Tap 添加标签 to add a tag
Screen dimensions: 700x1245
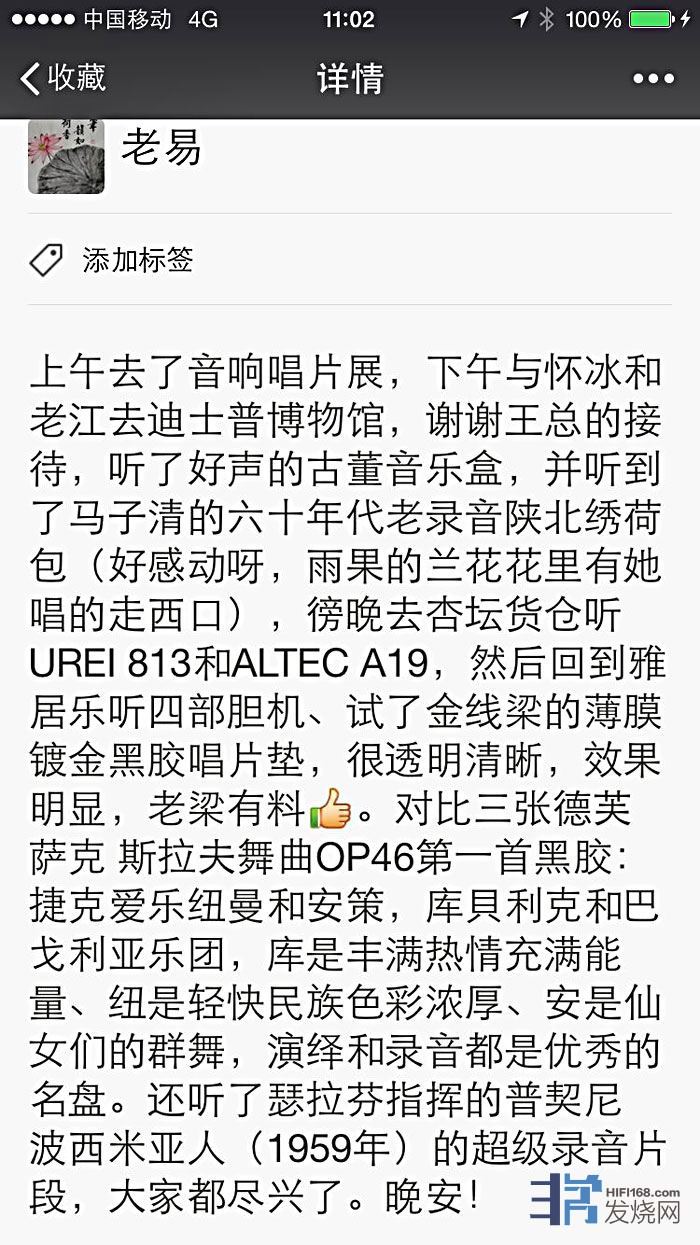click(137, 260)
